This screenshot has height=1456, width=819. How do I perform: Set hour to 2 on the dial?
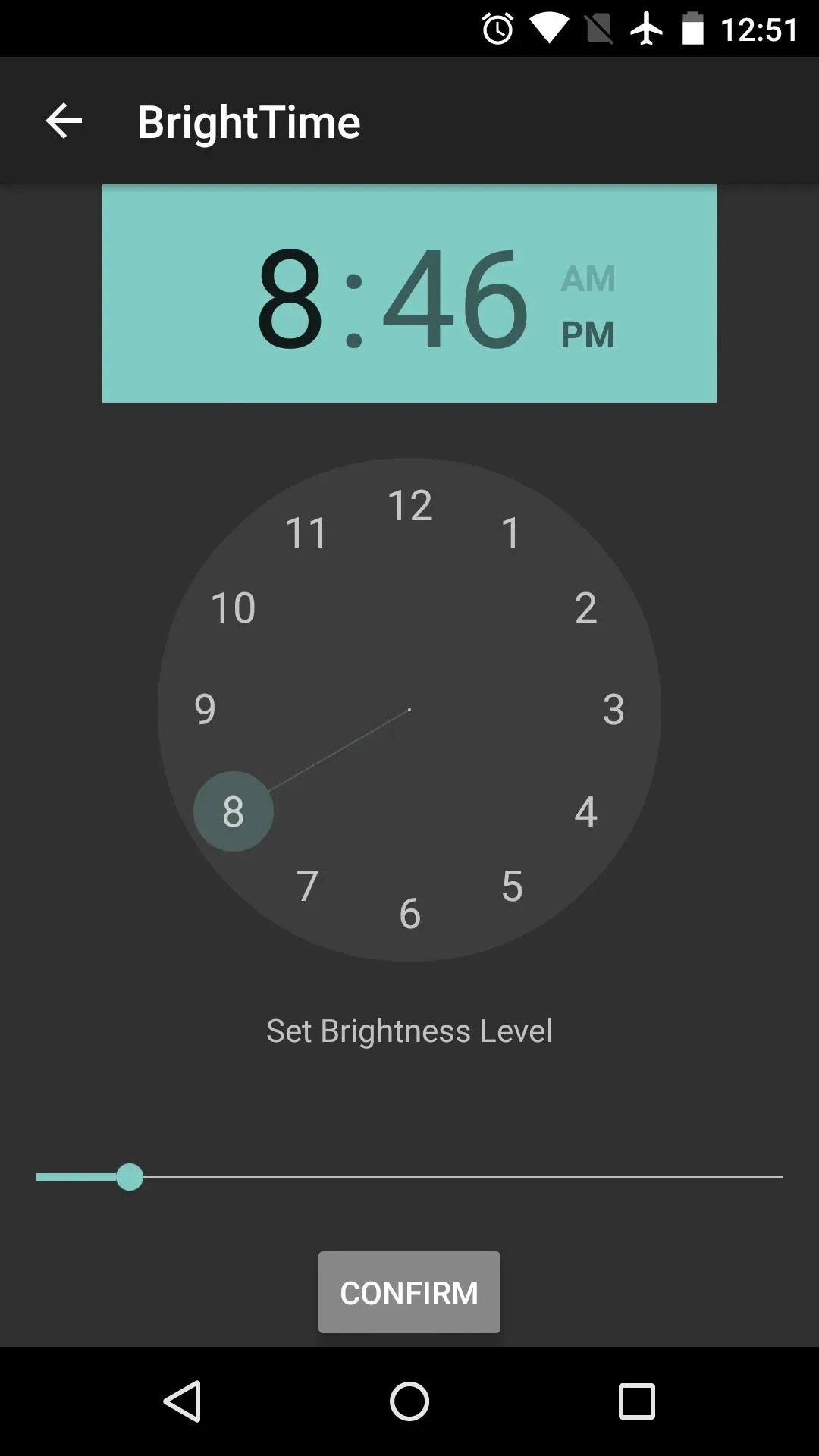pyautogui.click(x=585, y=607)
